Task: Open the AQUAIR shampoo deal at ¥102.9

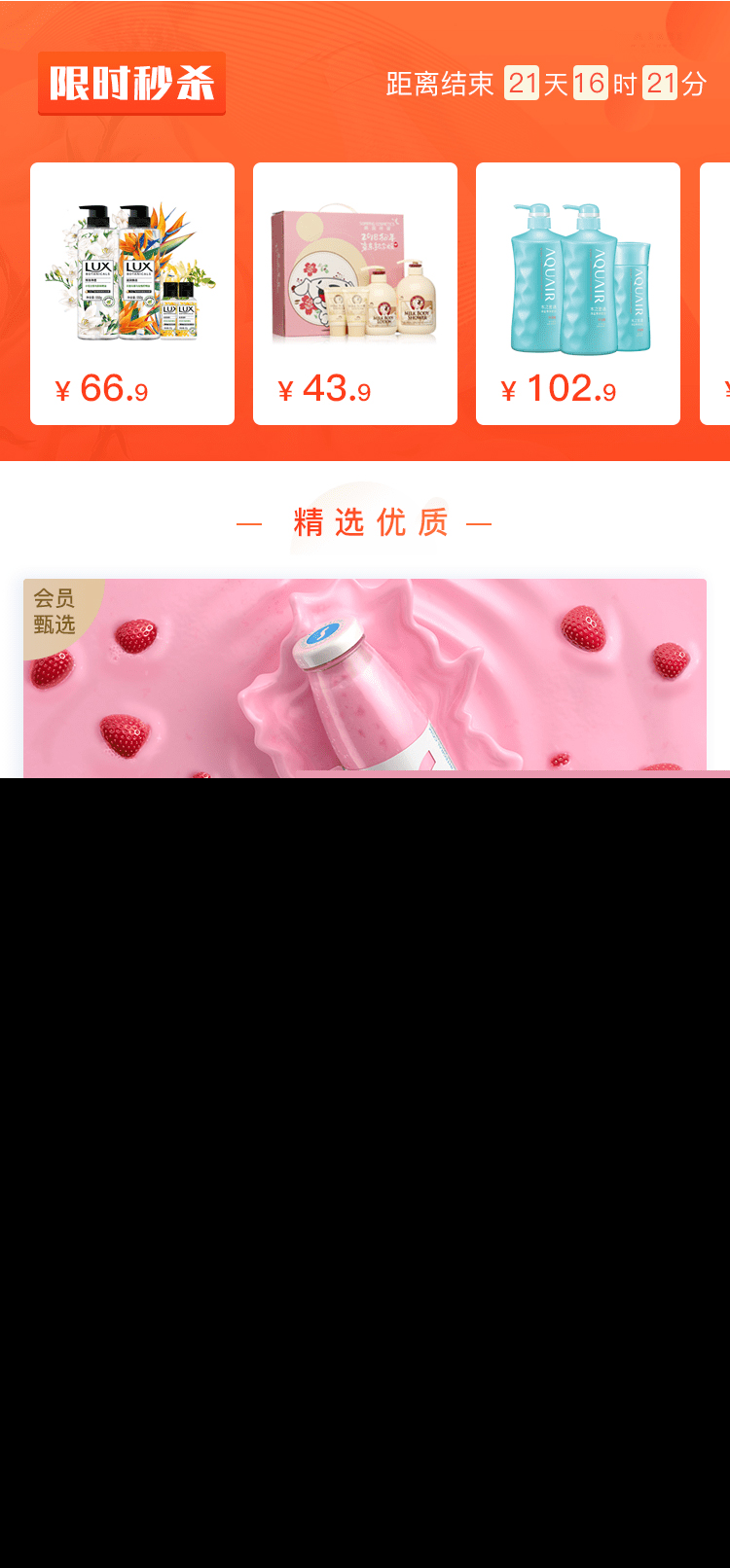Action: [578, 292]
